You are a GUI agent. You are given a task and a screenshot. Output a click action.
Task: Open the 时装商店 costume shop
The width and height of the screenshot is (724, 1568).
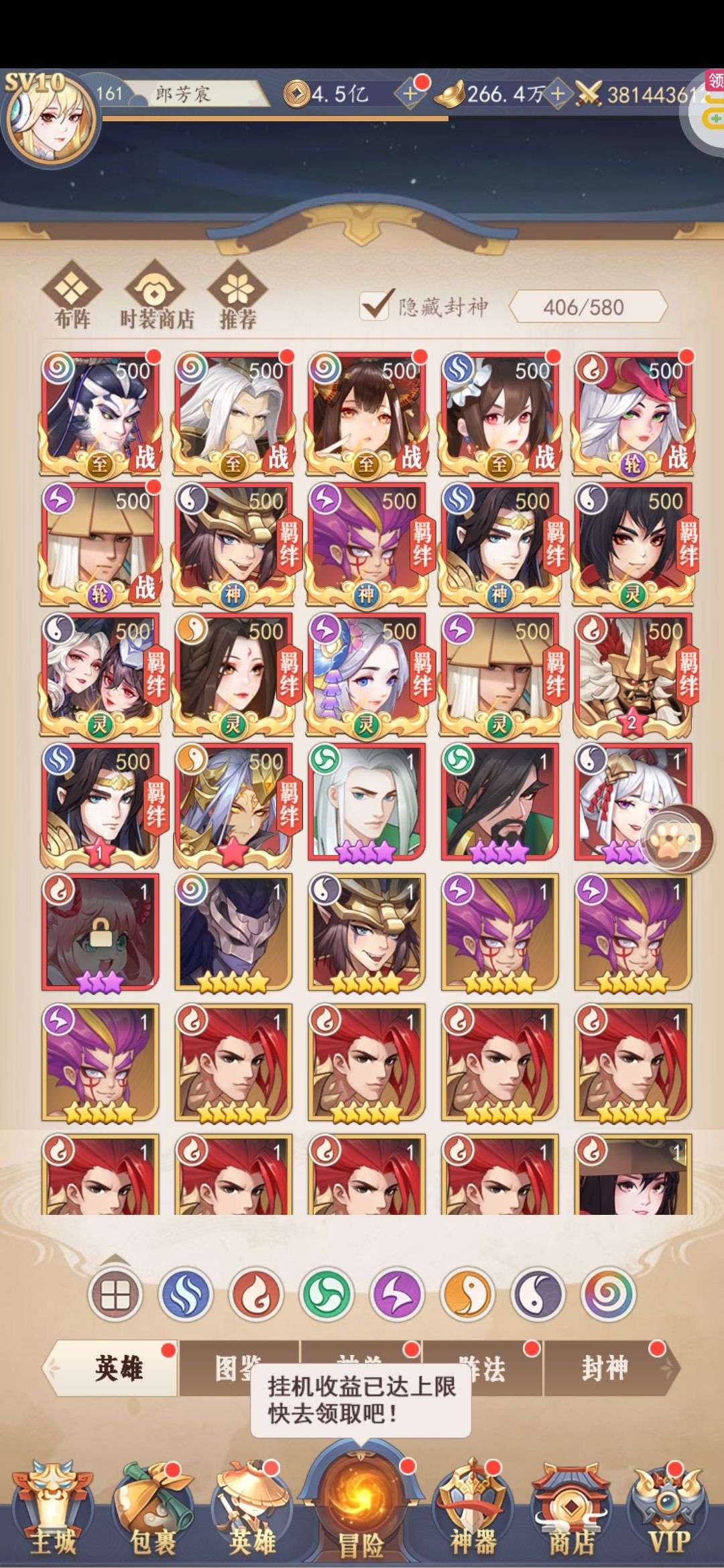[157, 296]
